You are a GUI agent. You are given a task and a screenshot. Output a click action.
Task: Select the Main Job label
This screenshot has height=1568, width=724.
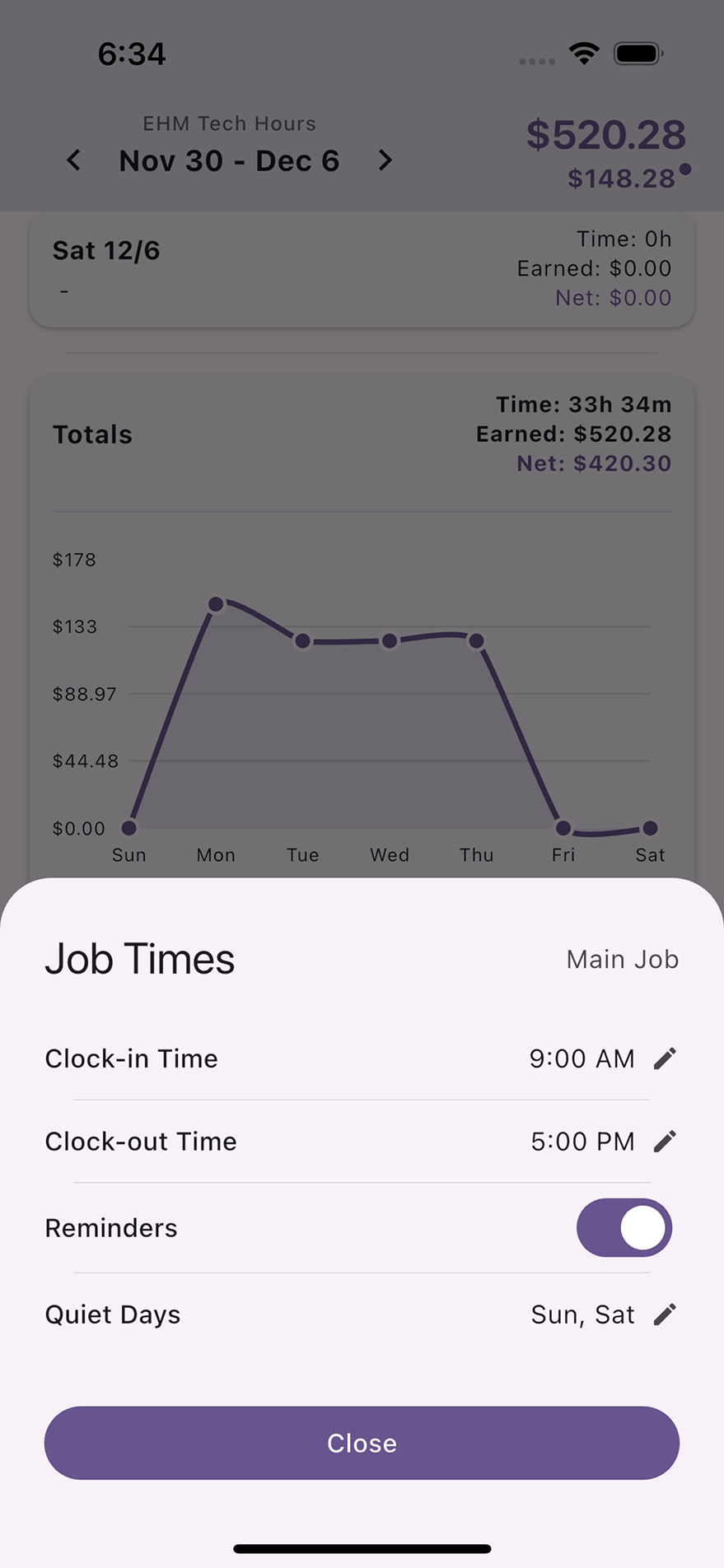tap(622, 958)
